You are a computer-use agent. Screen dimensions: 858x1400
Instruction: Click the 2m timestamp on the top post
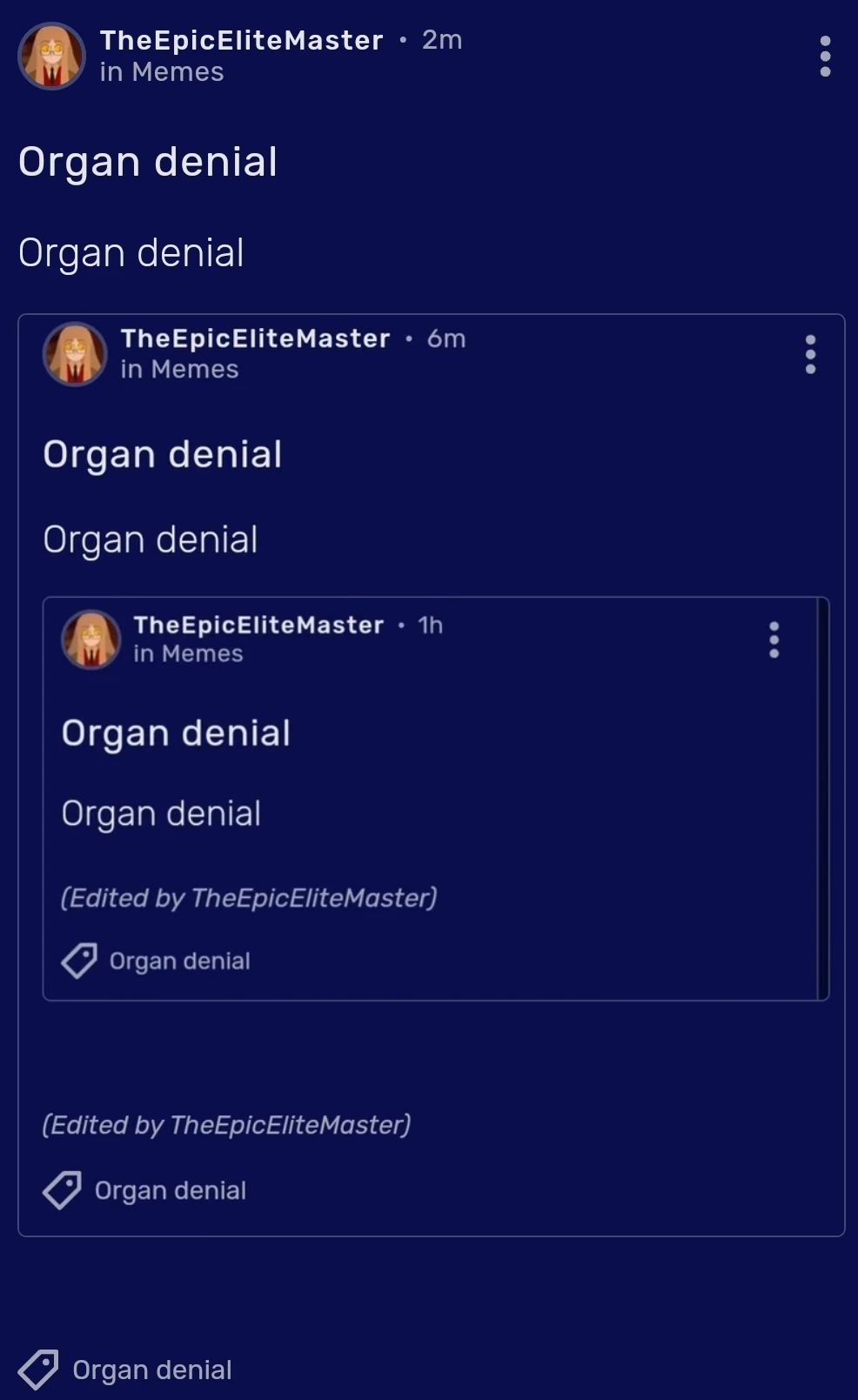[x=442, y=39]
